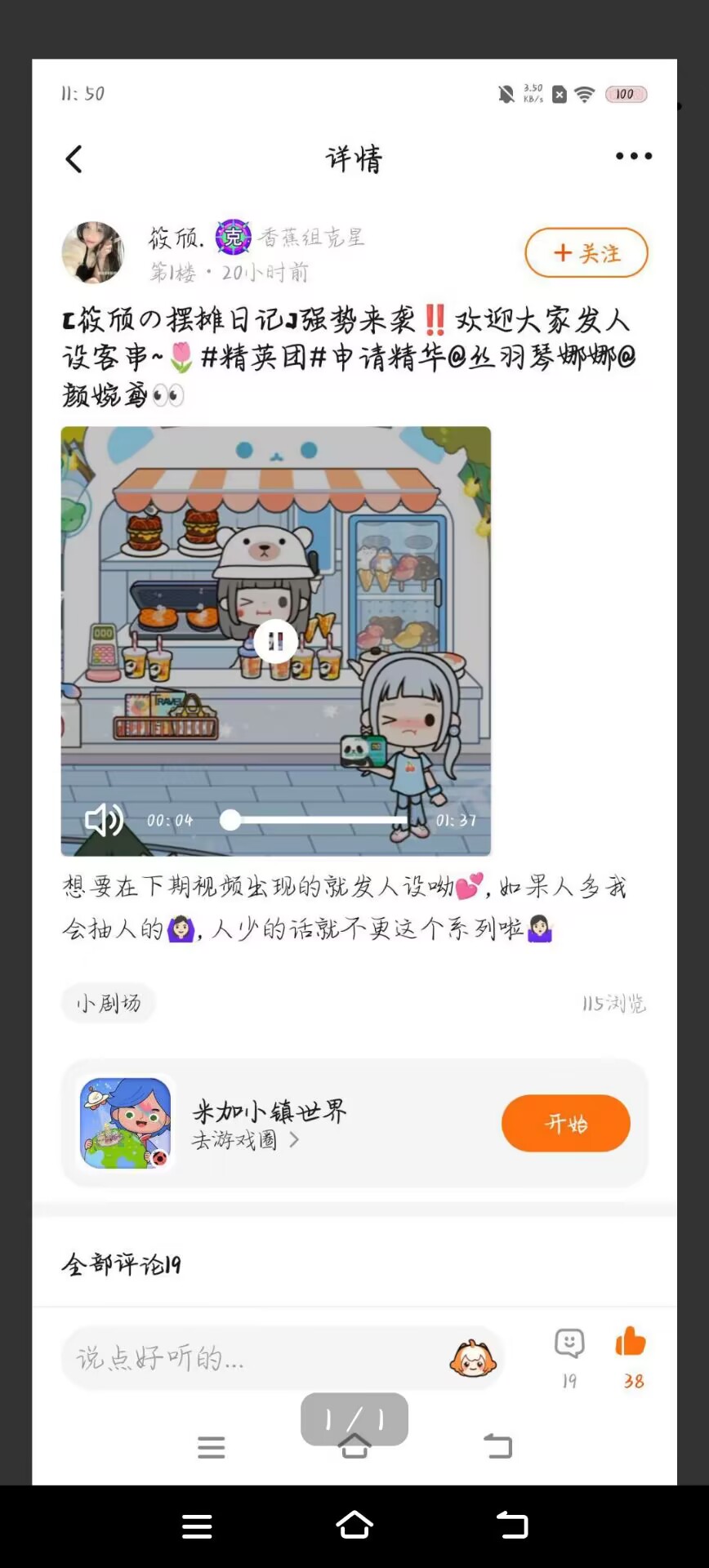Image resolution: width=709 pixels, height=1568 pixels.
Task: Go home via black system navigation bar
Action: pos(354,1525)
